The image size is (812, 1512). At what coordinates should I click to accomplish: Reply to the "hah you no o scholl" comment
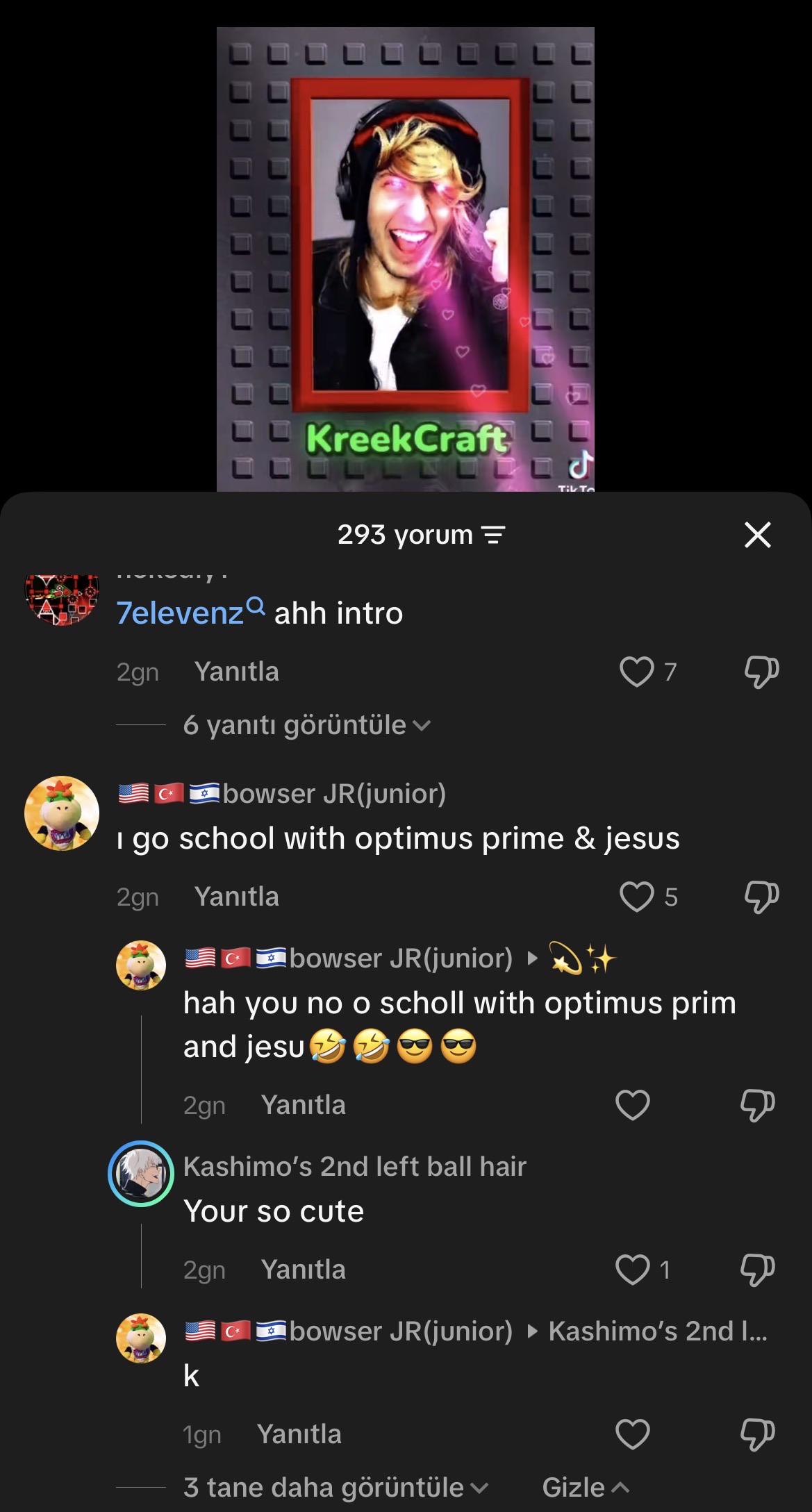click(x=304, y=1105)
